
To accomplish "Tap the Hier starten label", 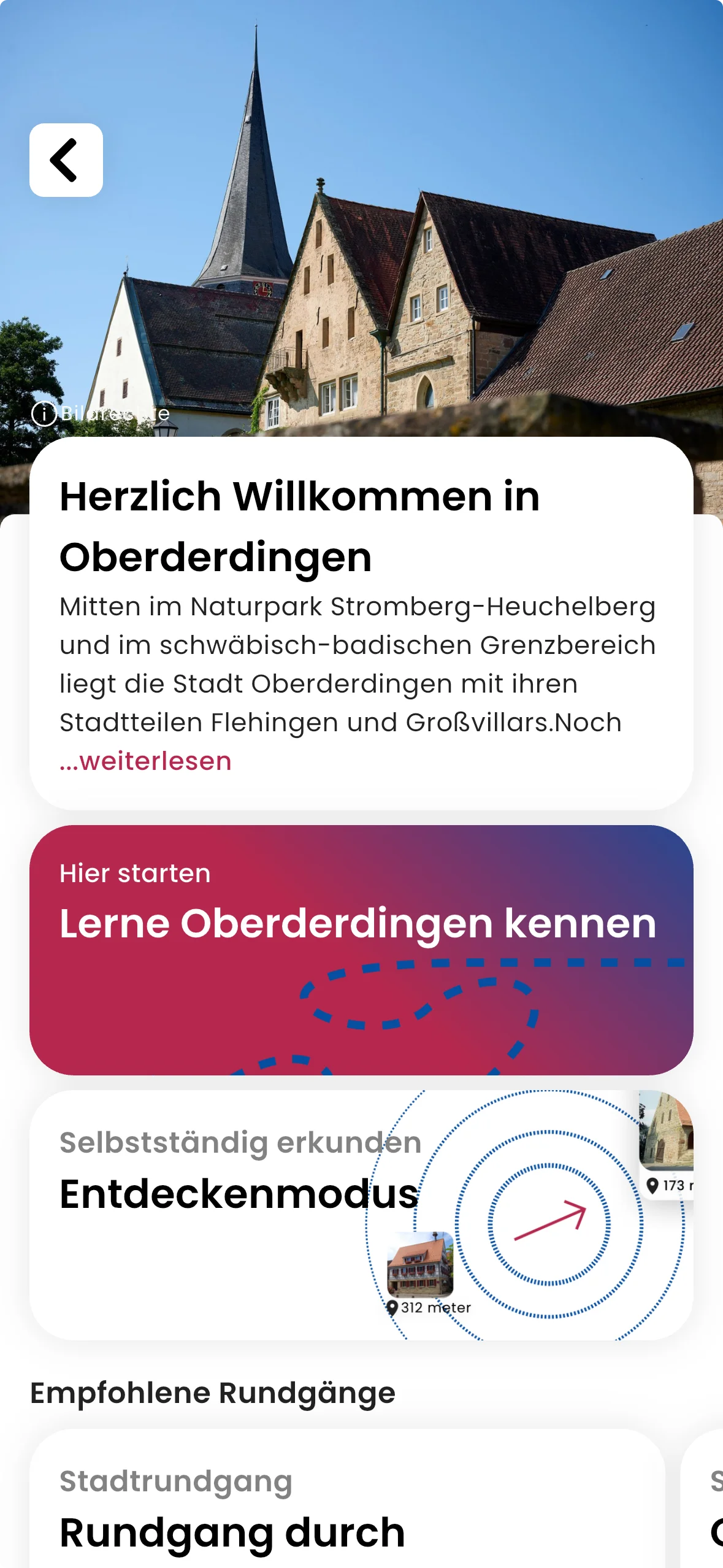I will click(134, 872).
